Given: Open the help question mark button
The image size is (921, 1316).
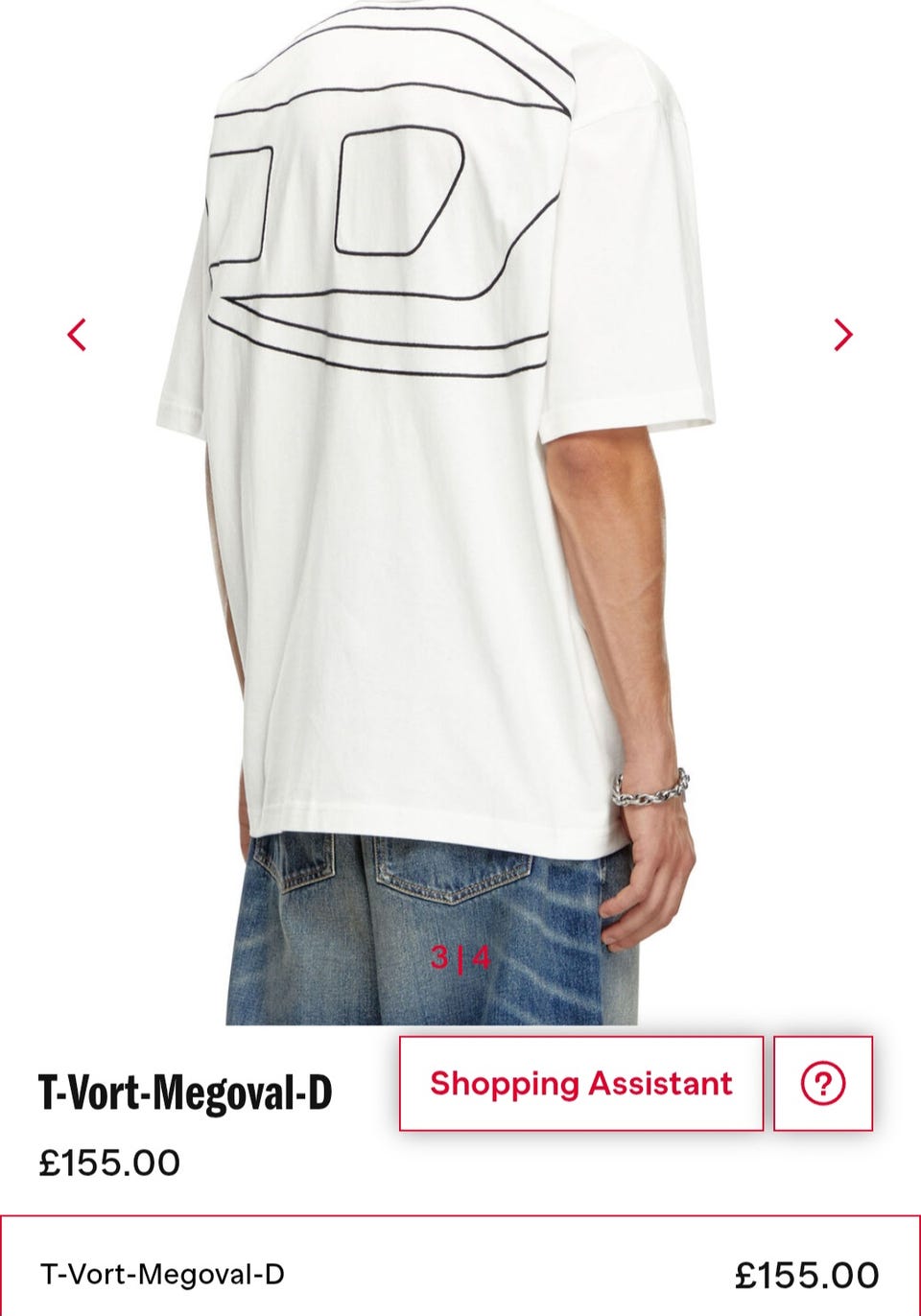Looking at the screenshot, I should (x=822, y=1083).
